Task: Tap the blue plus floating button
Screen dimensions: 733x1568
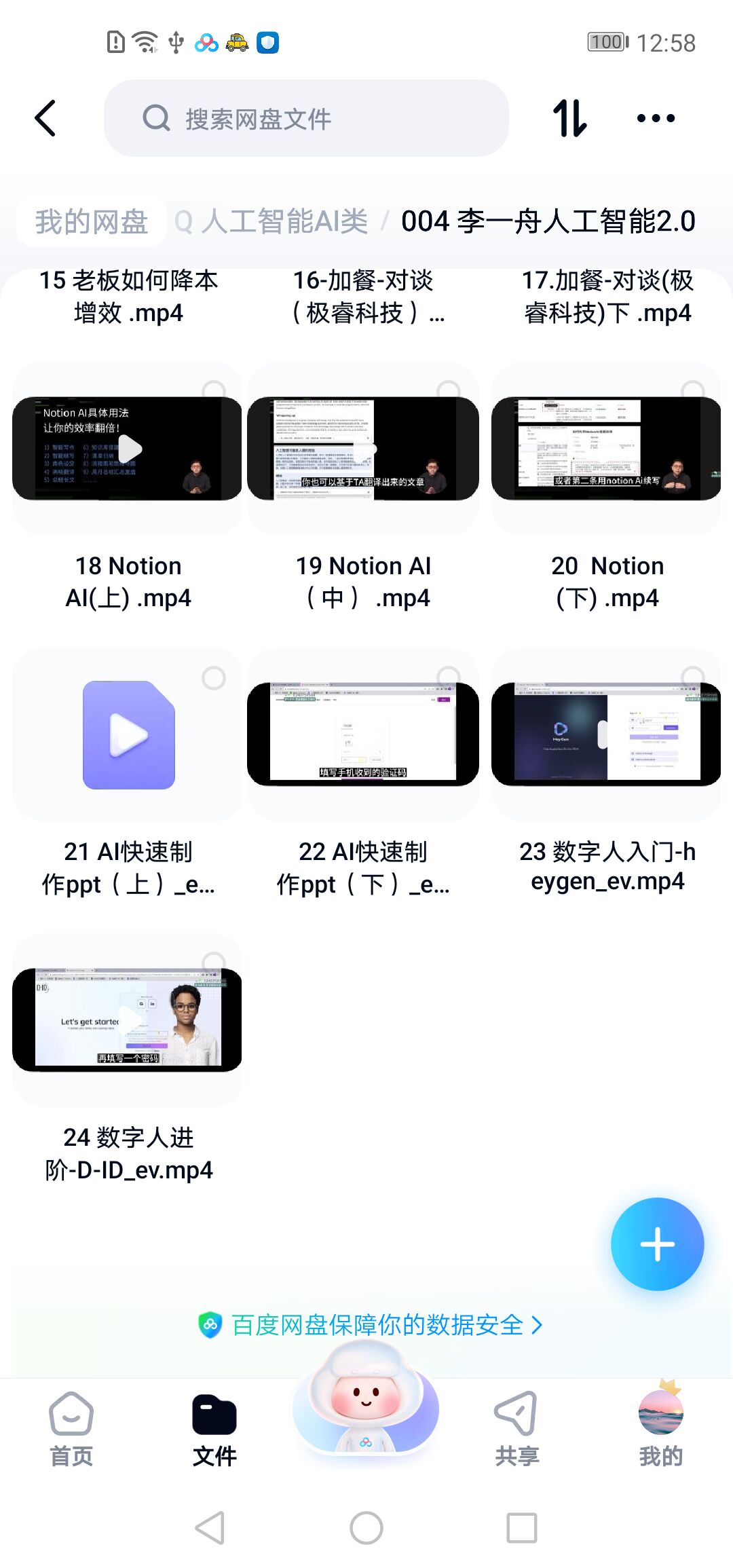Action: pos(657,1244)
